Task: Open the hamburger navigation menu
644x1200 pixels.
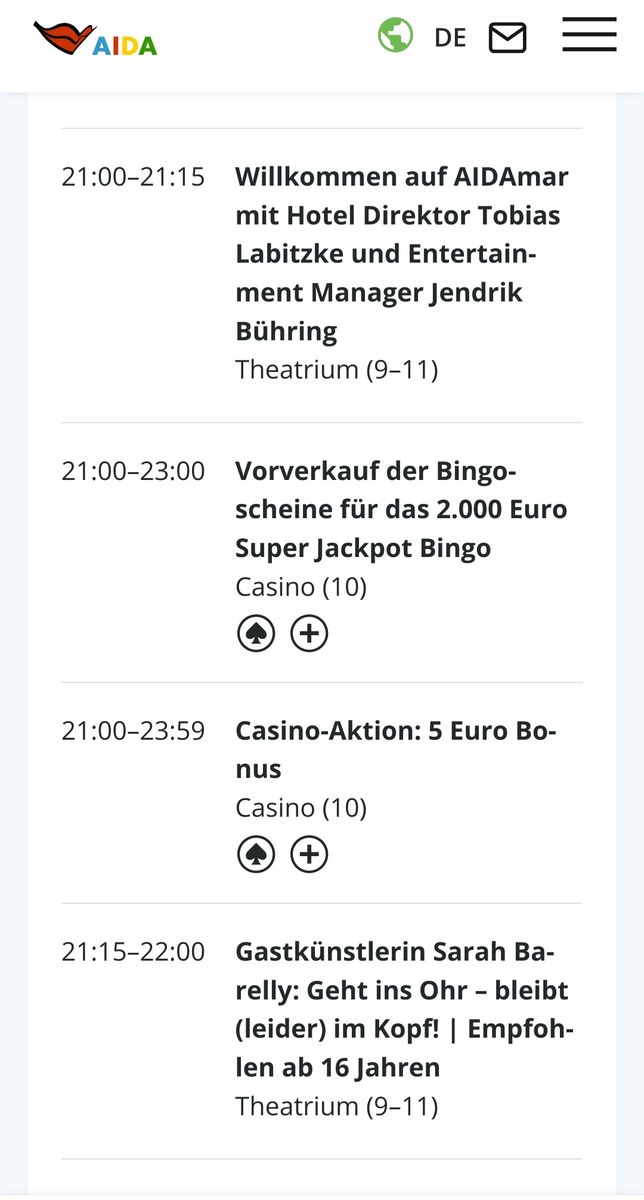Action: pos(589,34)
